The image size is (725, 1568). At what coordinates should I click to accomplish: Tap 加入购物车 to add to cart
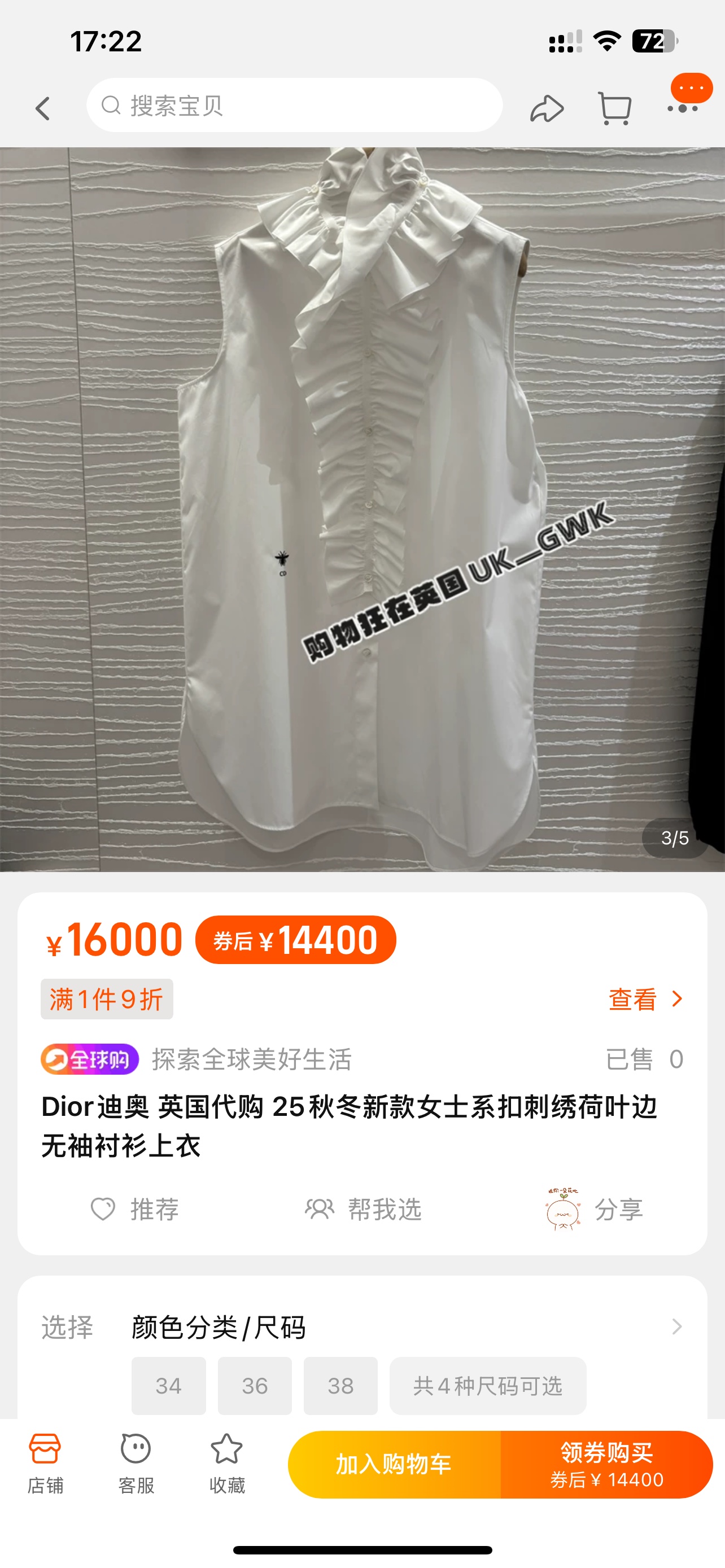click(394, 1464)
